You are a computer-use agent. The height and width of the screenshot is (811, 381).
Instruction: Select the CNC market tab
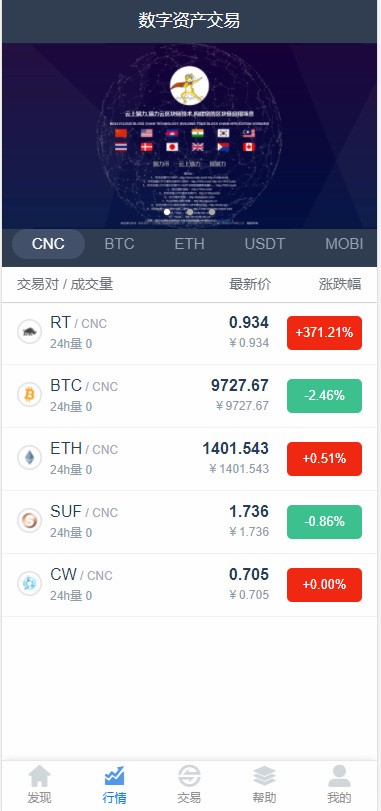(48, 244)
